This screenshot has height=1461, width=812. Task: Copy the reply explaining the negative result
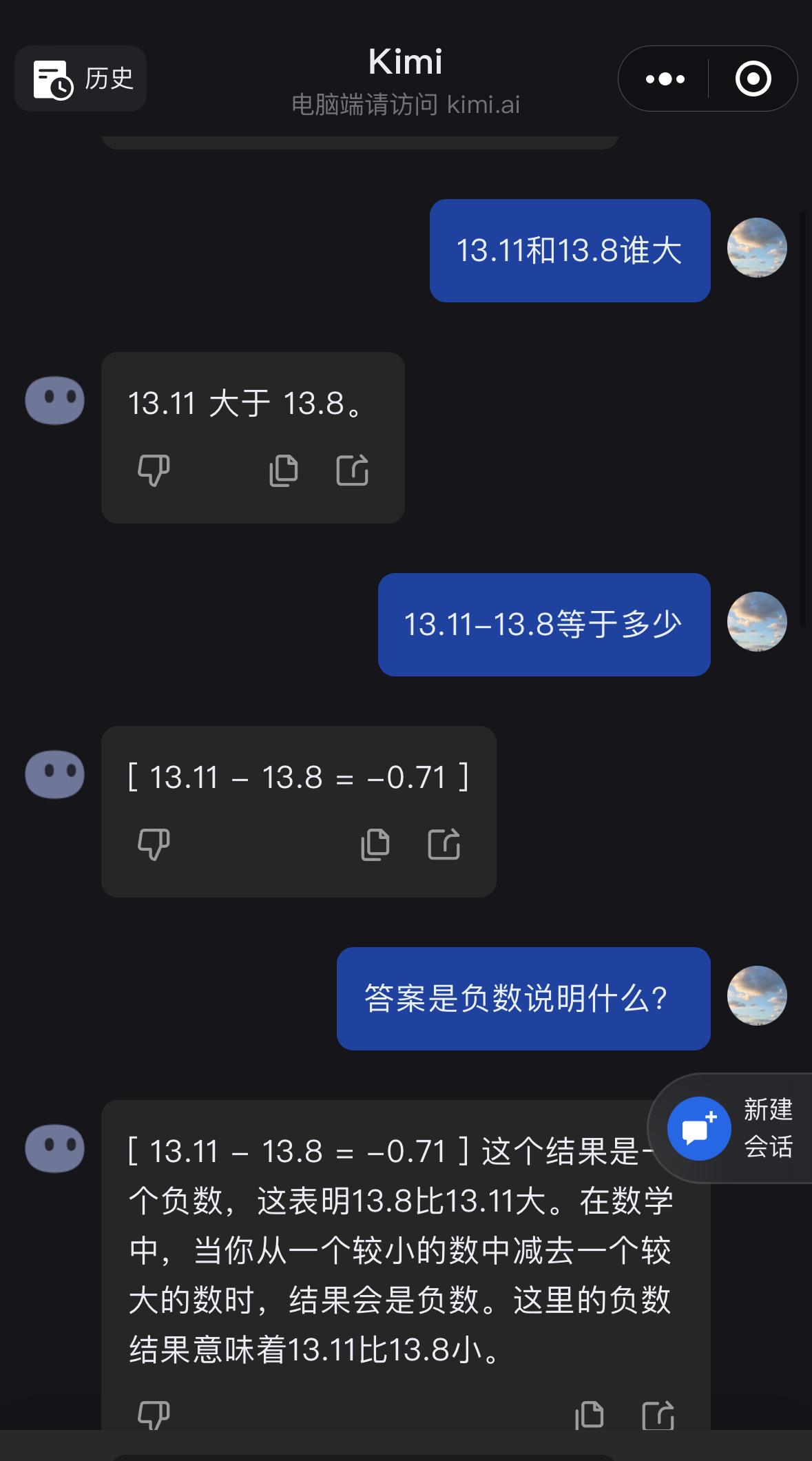590,1414
